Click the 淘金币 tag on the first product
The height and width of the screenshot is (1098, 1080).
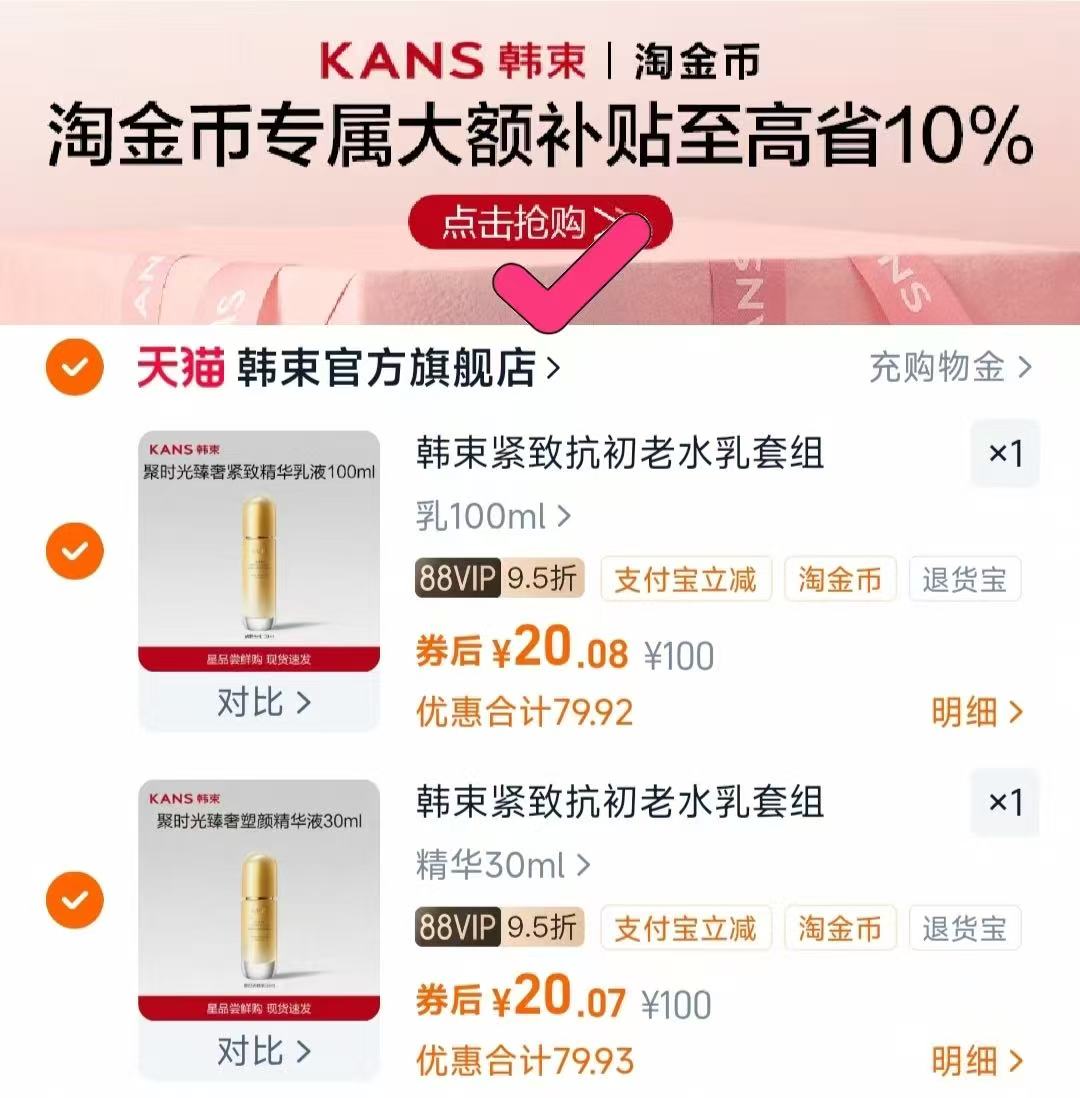(839, 579)
